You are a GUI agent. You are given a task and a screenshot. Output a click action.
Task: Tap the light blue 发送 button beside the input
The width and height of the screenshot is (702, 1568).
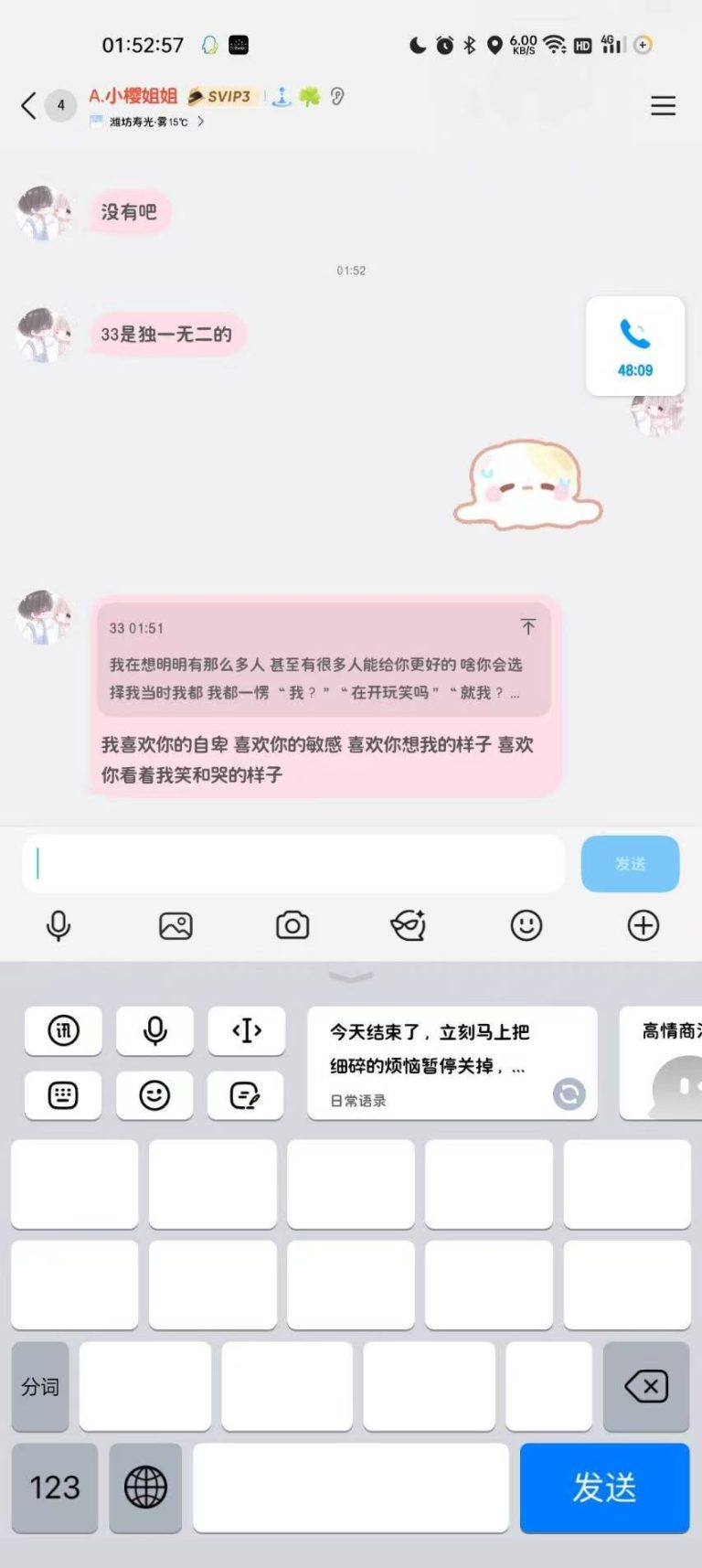coord(630,863)
